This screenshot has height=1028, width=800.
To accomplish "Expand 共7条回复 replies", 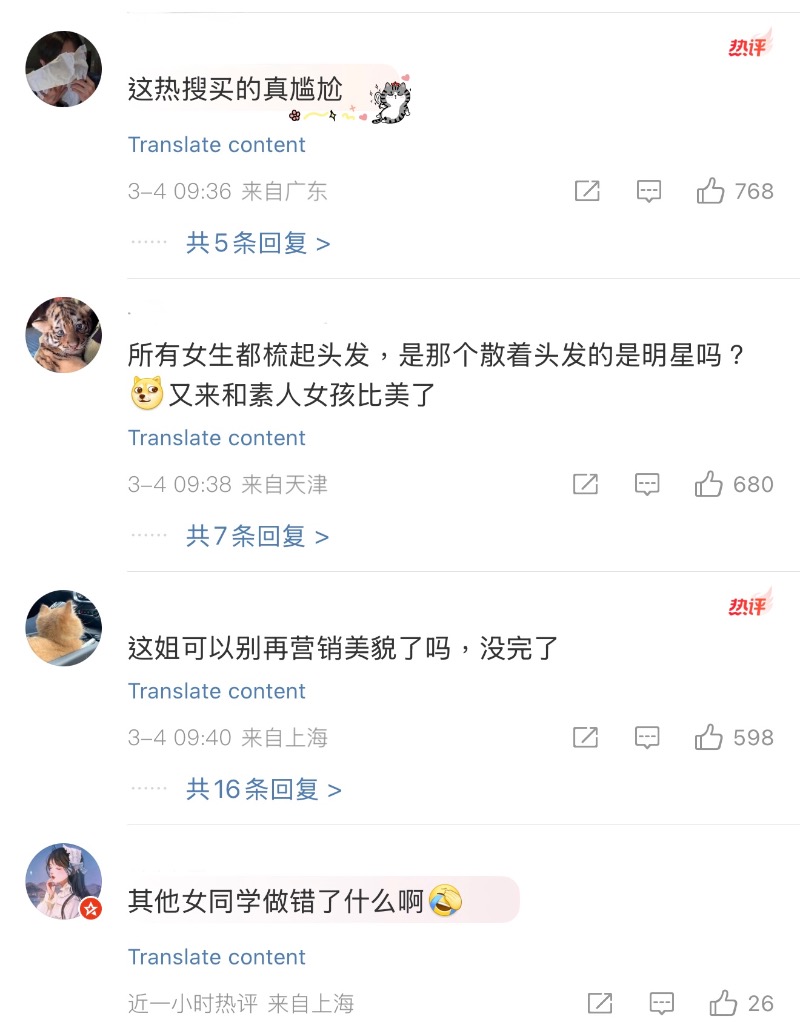I will tap(257, 537).
